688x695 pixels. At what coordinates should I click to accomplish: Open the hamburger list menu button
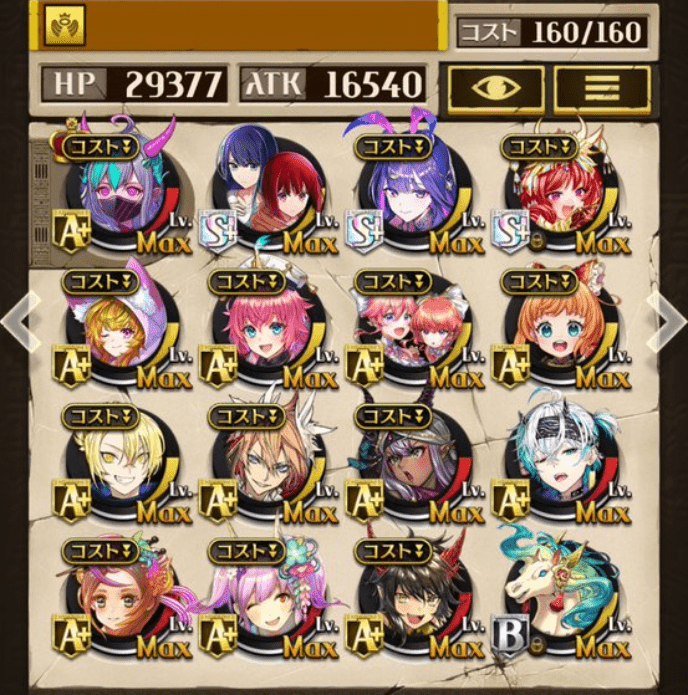(x=602, y=87)
